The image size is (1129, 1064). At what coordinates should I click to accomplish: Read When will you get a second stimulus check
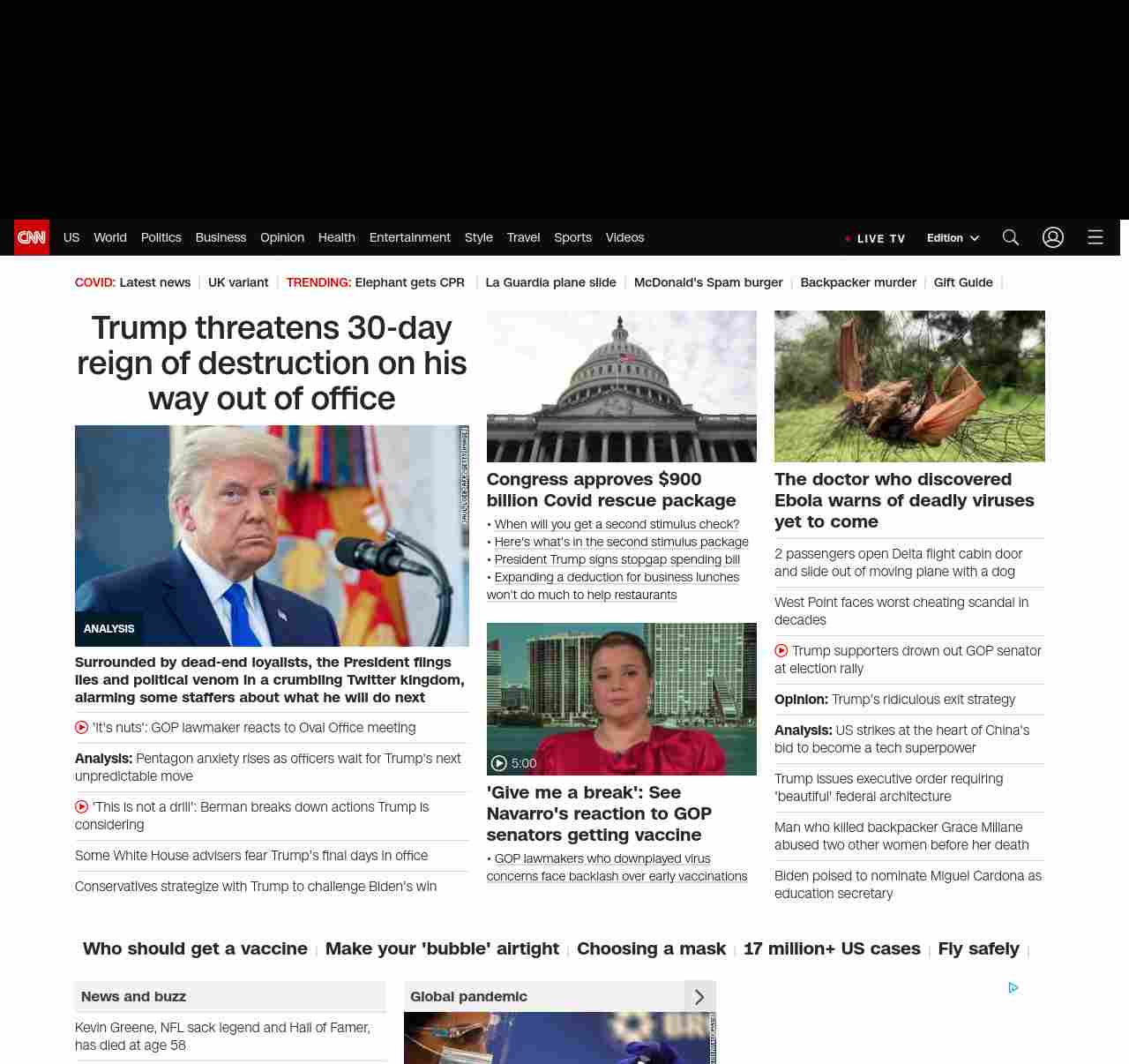(617, 524)
